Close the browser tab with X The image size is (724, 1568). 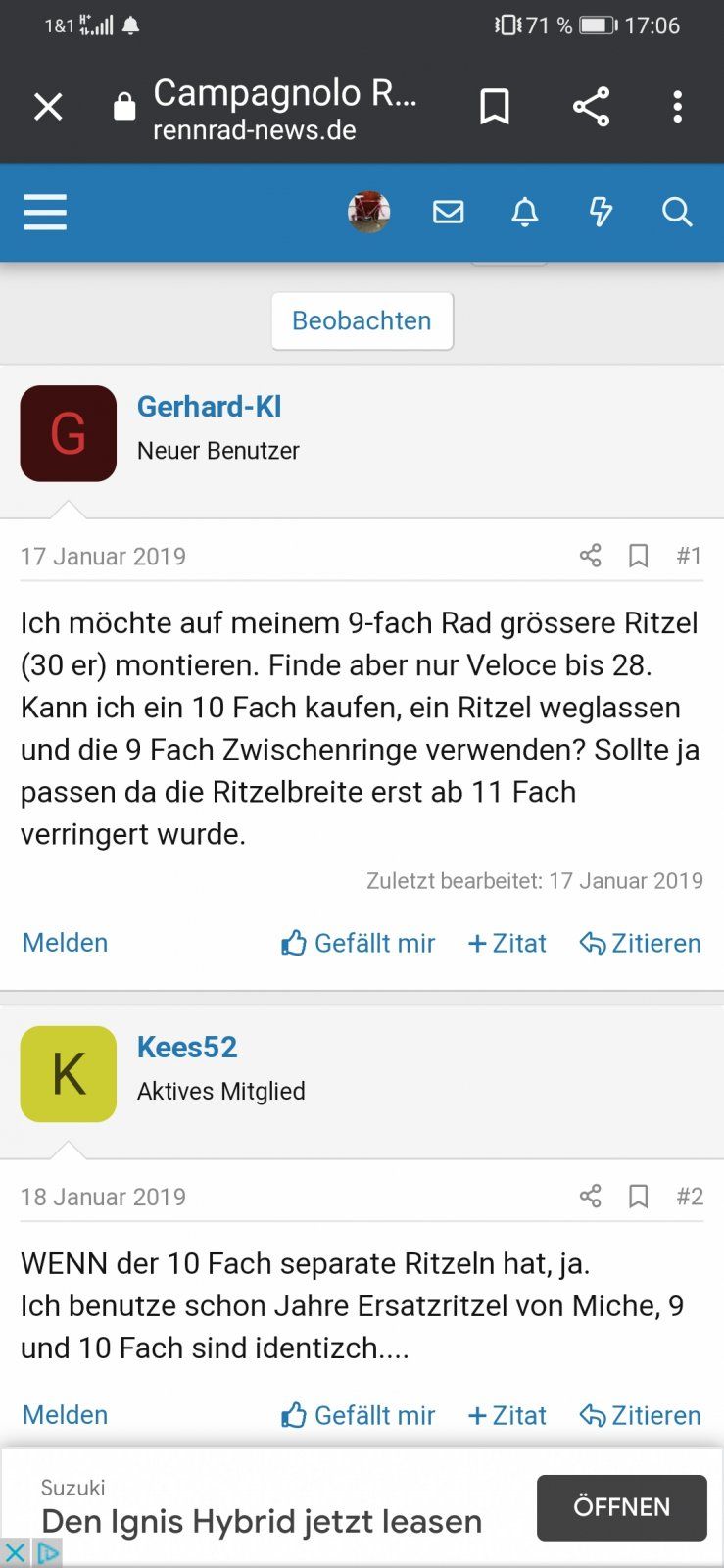(48, 107)
